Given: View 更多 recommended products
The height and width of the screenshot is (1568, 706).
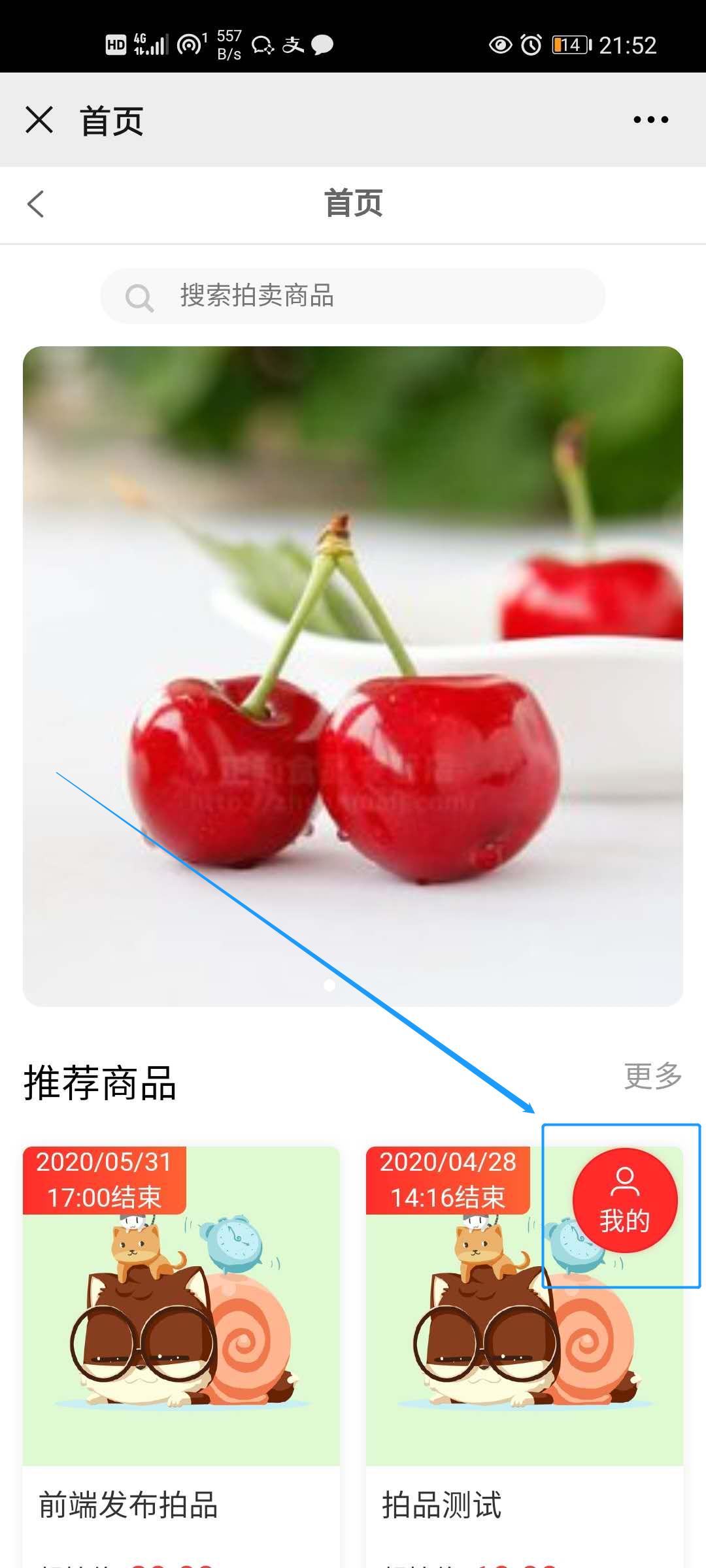Looking at the screenshot, I should (652, 1076).
